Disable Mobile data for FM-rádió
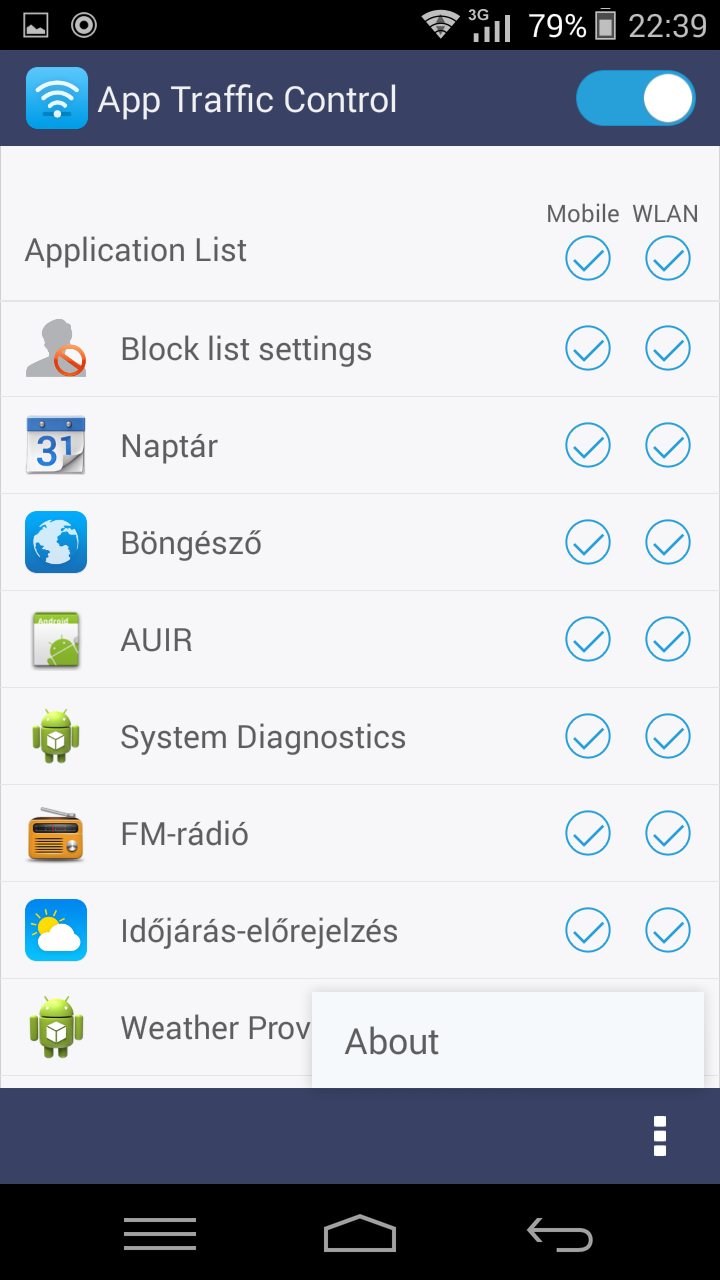720x1280 pixels. 588,834
